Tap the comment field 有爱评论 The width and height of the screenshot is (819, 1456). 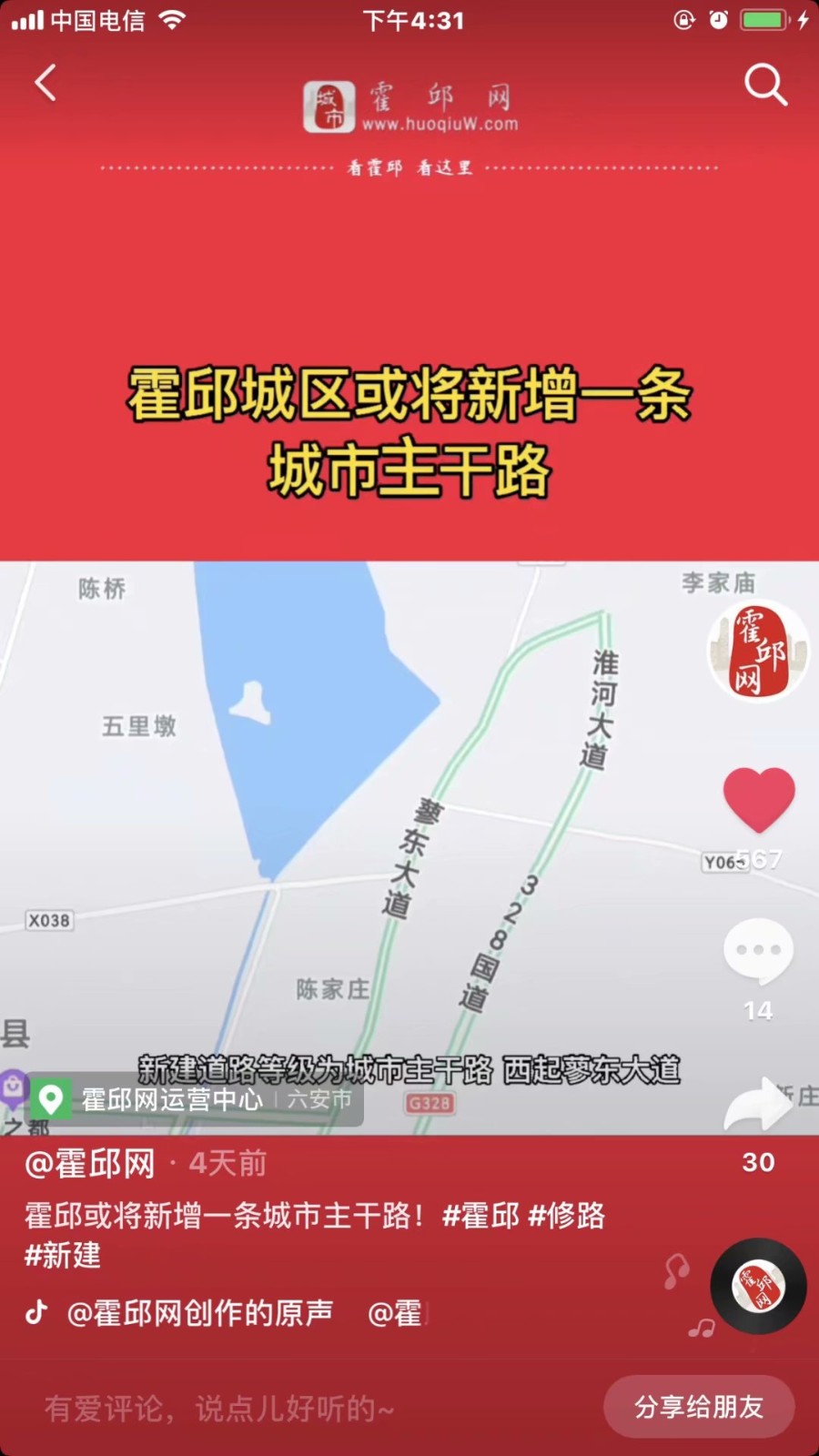(218, 1409)
